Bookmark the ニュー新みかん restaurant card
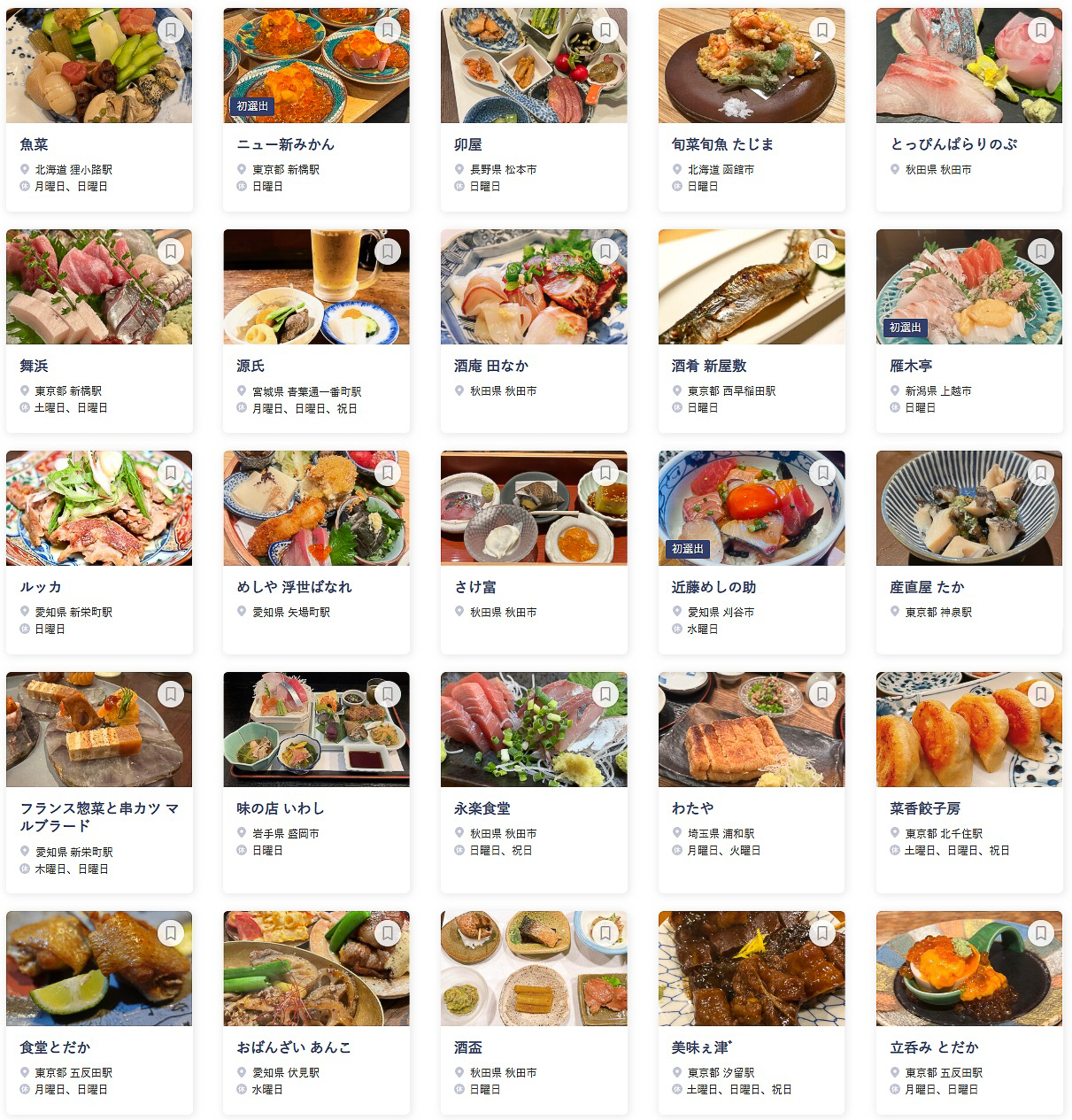Screen dimensions: 1072x1120 (x=387, y=30)
